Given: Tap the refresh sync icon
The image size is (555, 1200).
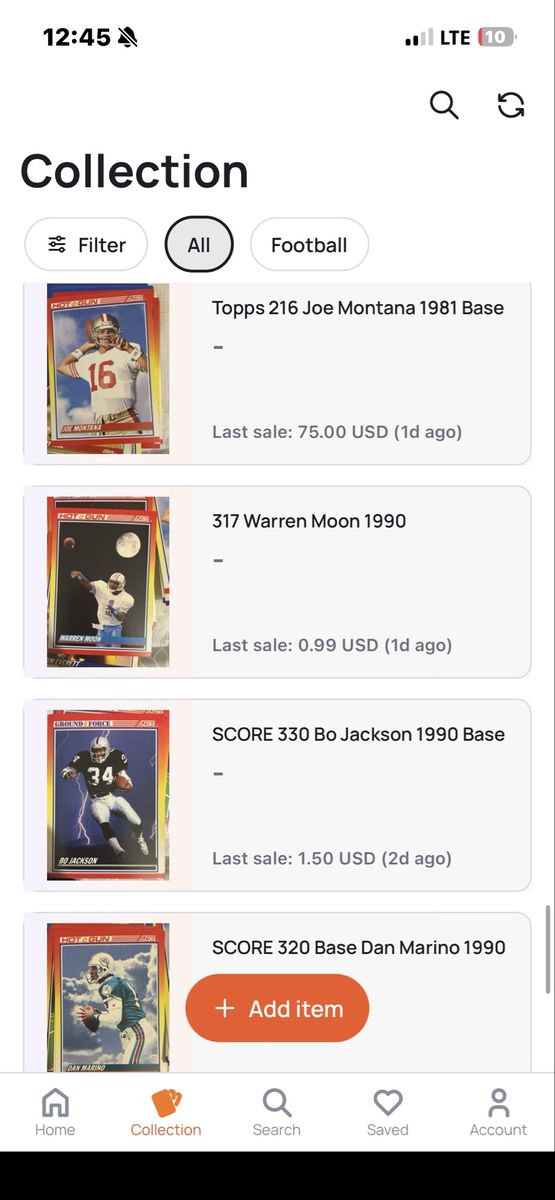Looking at the screenshot, I should tap(511, 105).
